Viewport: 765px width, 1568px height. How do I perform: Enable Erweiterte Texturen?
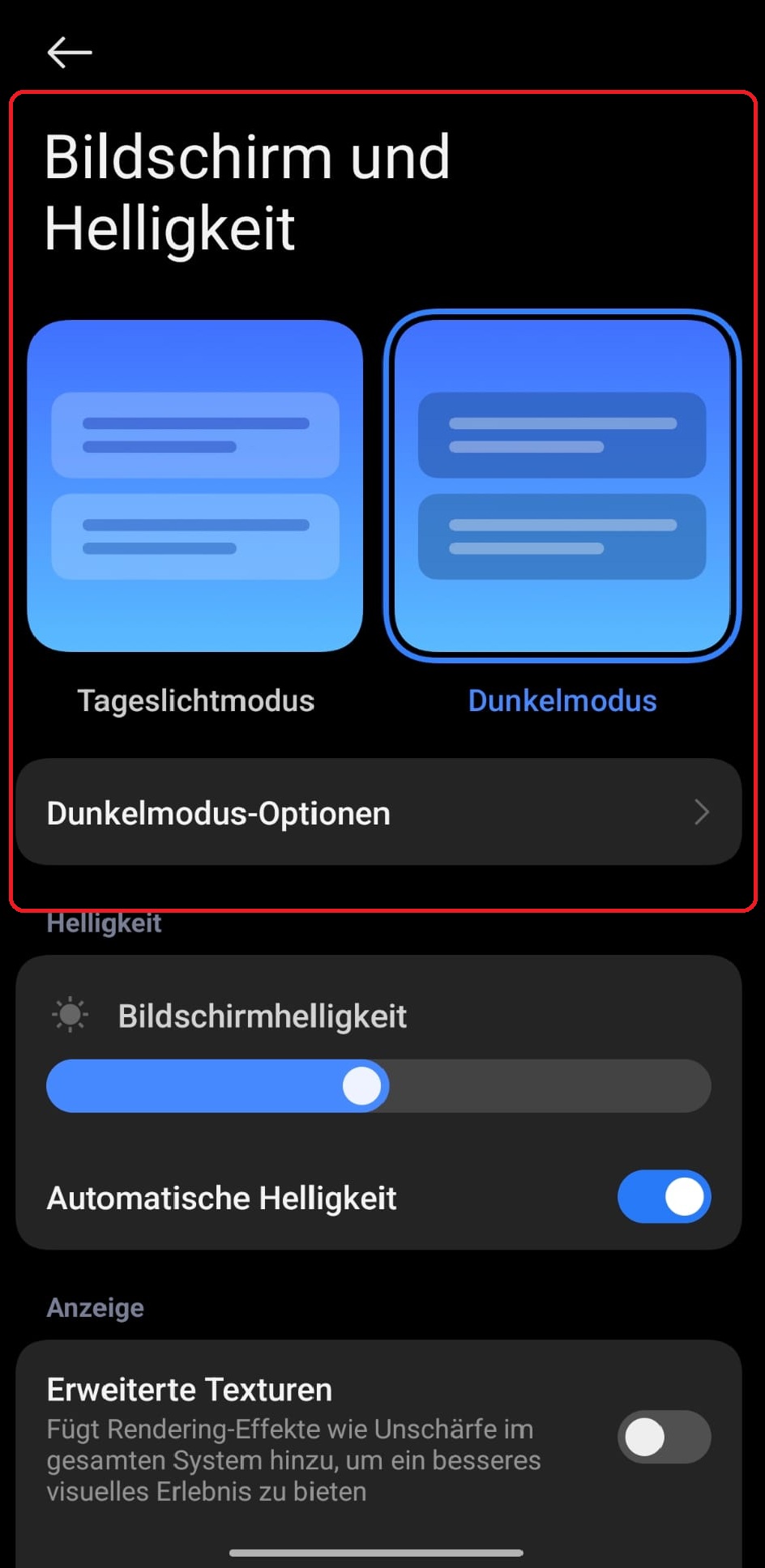coord(664,1437)
